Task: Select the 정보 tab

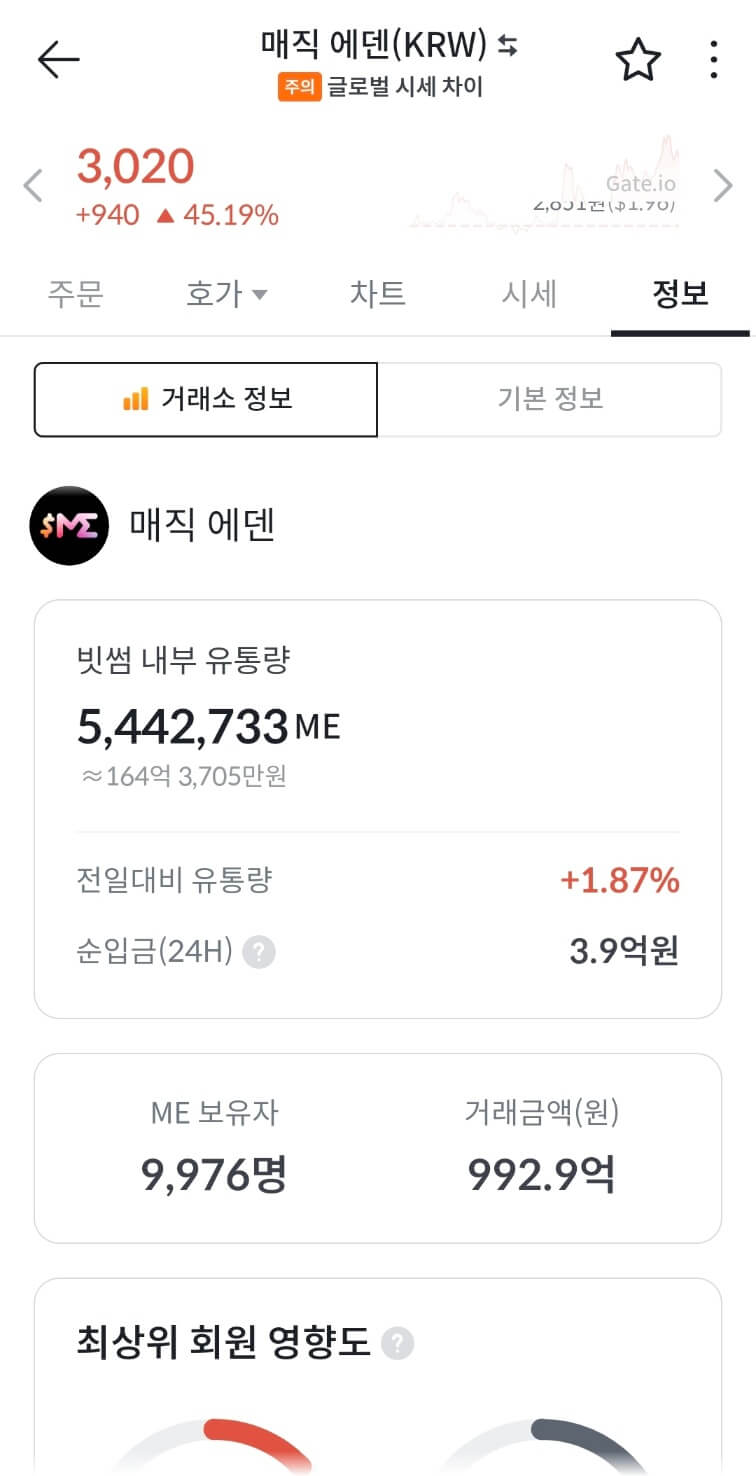Action: 679,294
